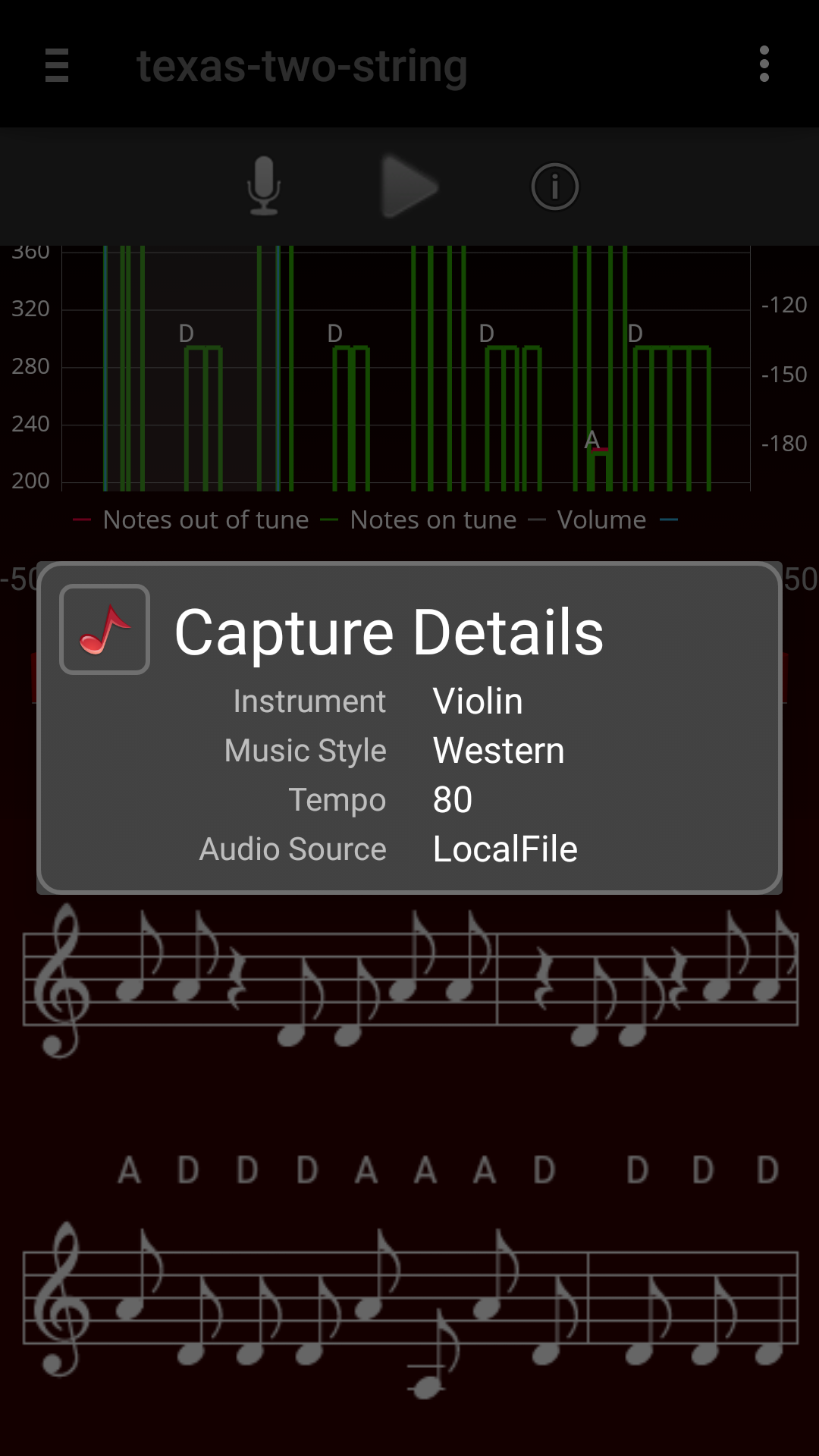The width and height of the screenshot is (819, 1456).
Task: Change the Instrument value 'Violin'
Action: tap(476, 700)
